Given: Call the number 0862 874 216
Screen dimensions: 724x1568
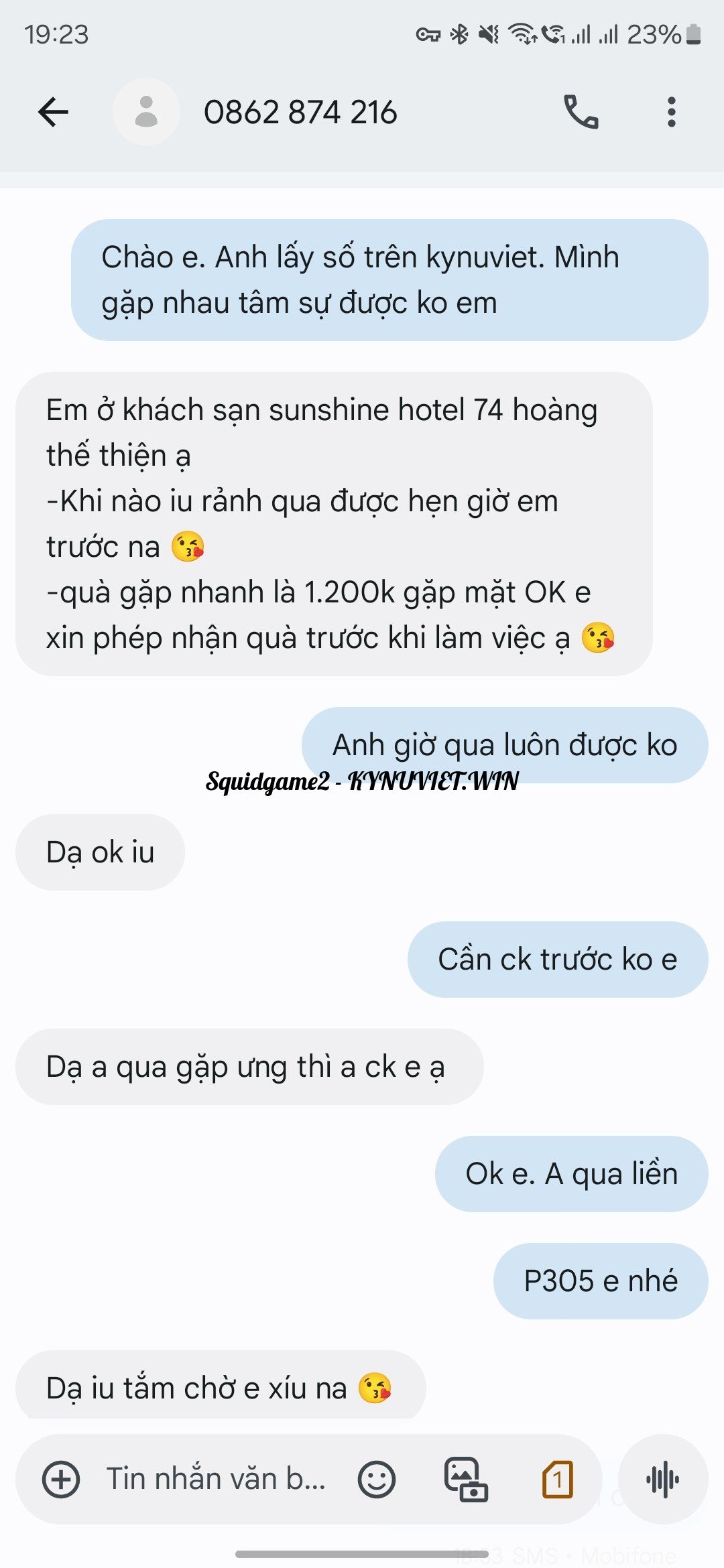Looking at the screenshot, I should pos(581,112).
